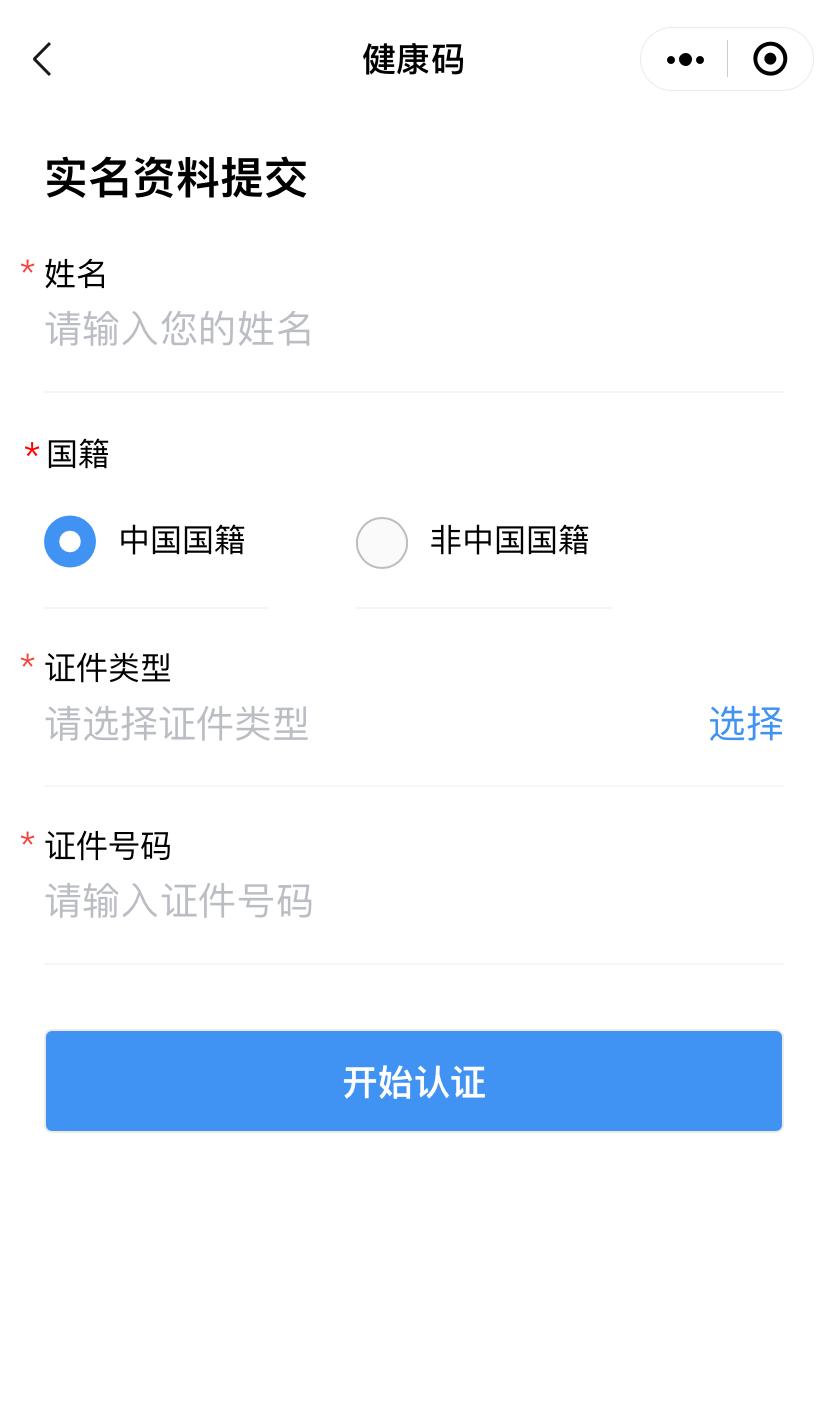828x1410 pixels.
Task: Select the 中国国籍 radio button
Action: pos(70,541)
